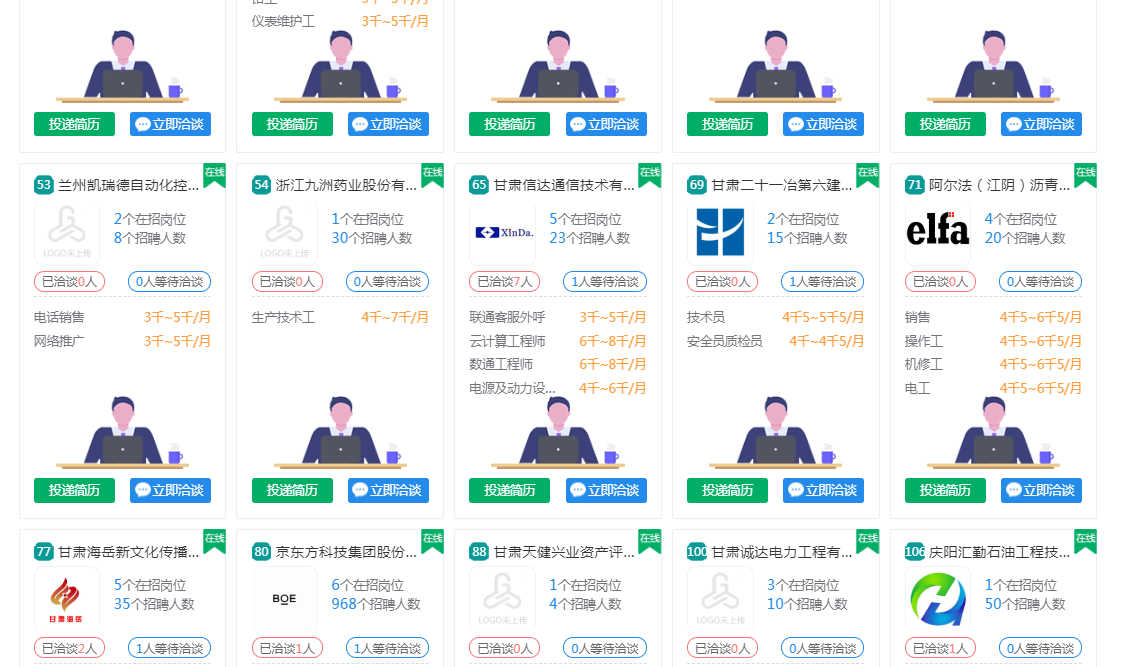Open the 机修工 job listing
This screenshot has width=1124, height=667.
coord(923,364)
